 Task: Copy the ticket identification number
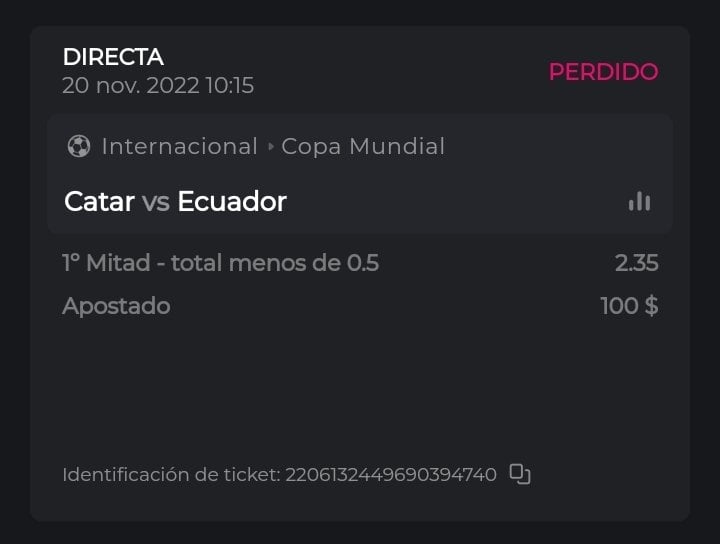click(x=520, y=474)
